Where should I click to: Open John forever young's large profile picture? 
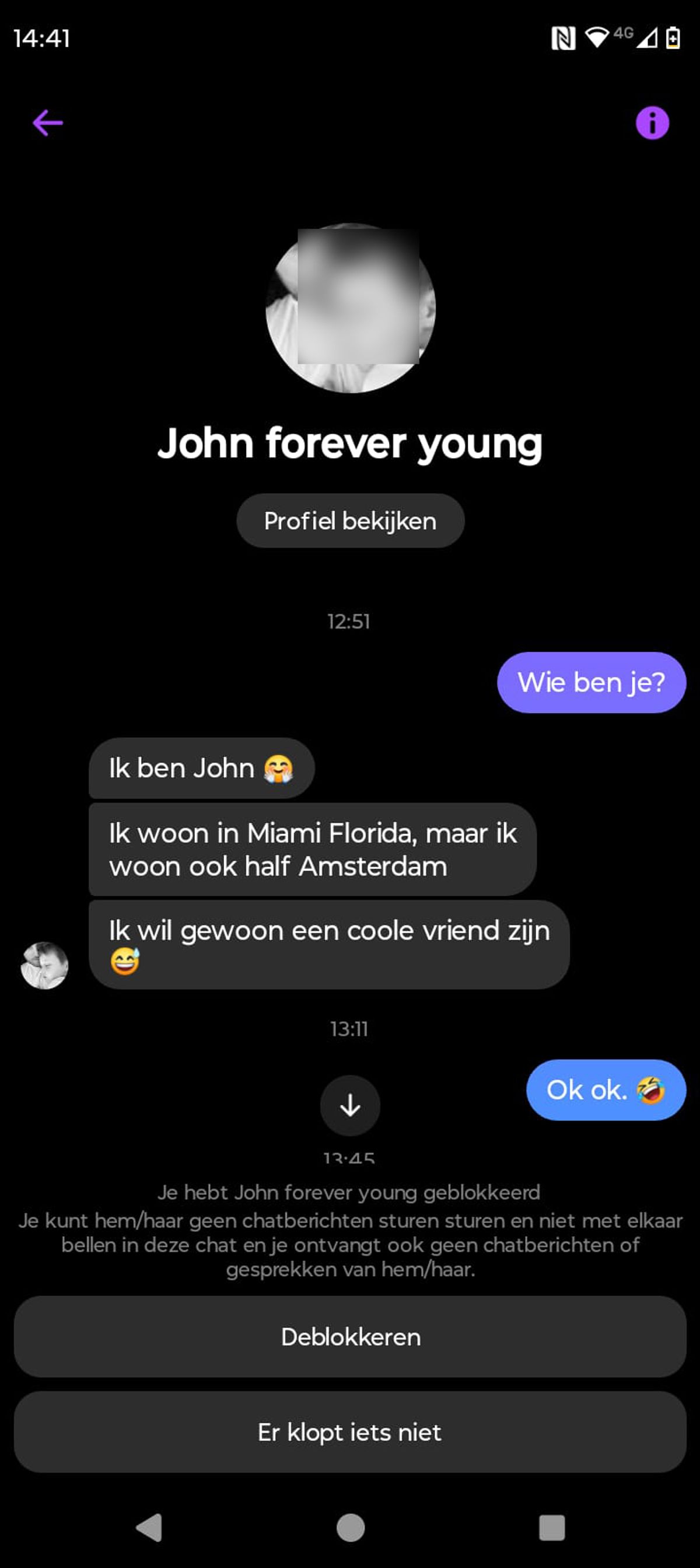coord(350,308)
